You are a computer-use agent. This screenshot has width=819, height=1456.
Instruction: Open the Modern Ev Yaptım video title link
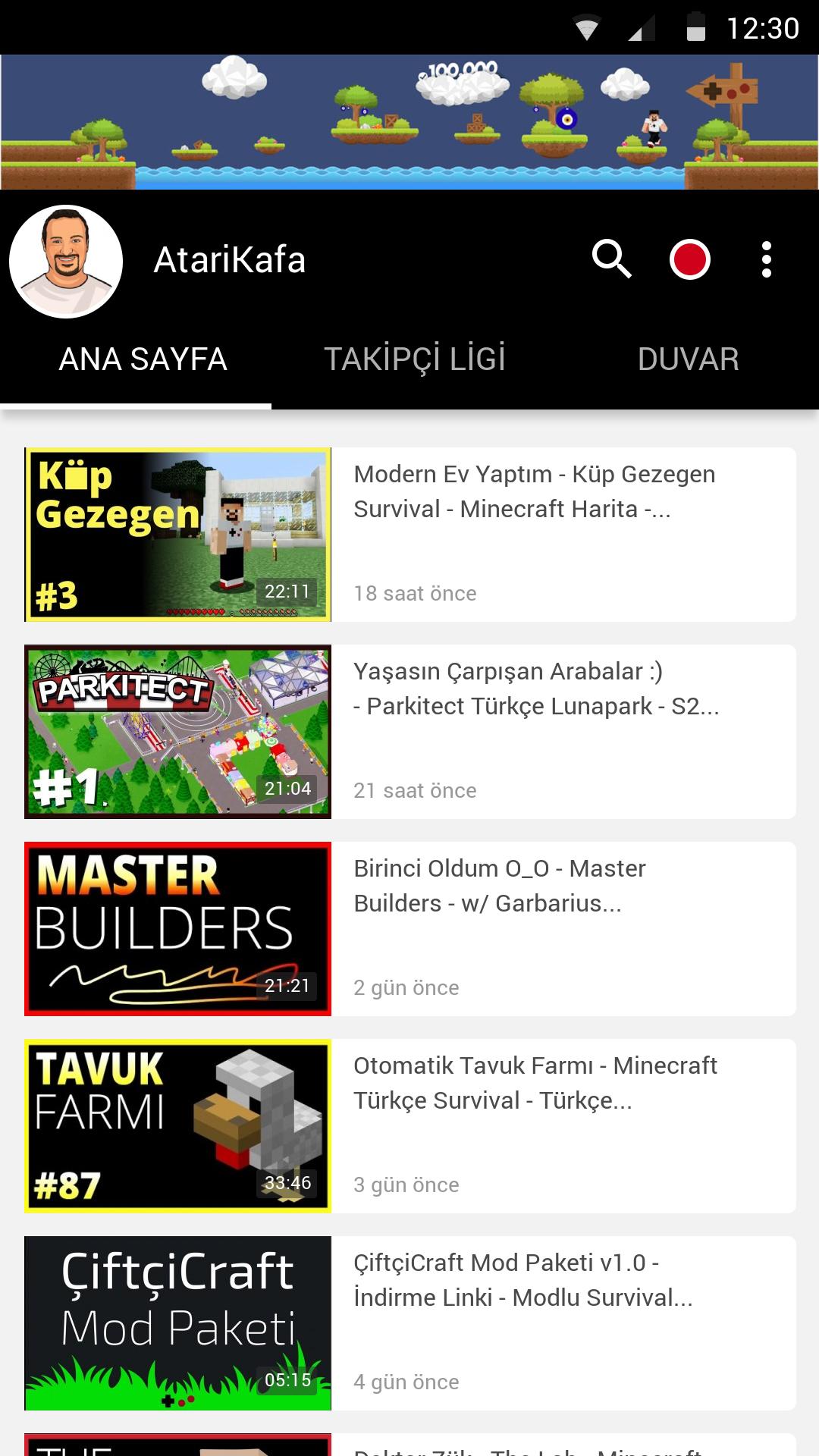click(x=534, y=491)
